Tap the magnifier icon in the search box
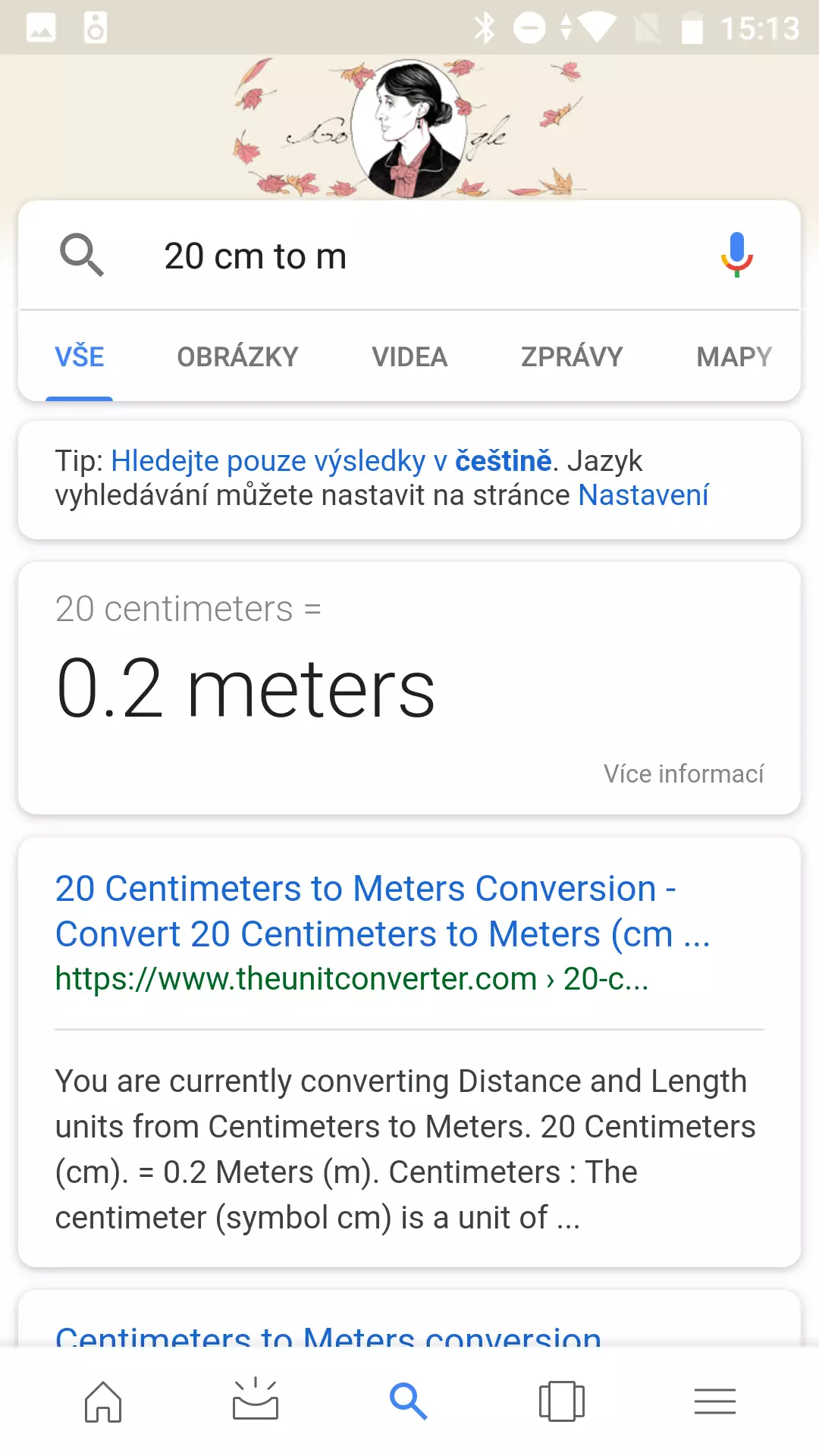 (x=82, y=255)
